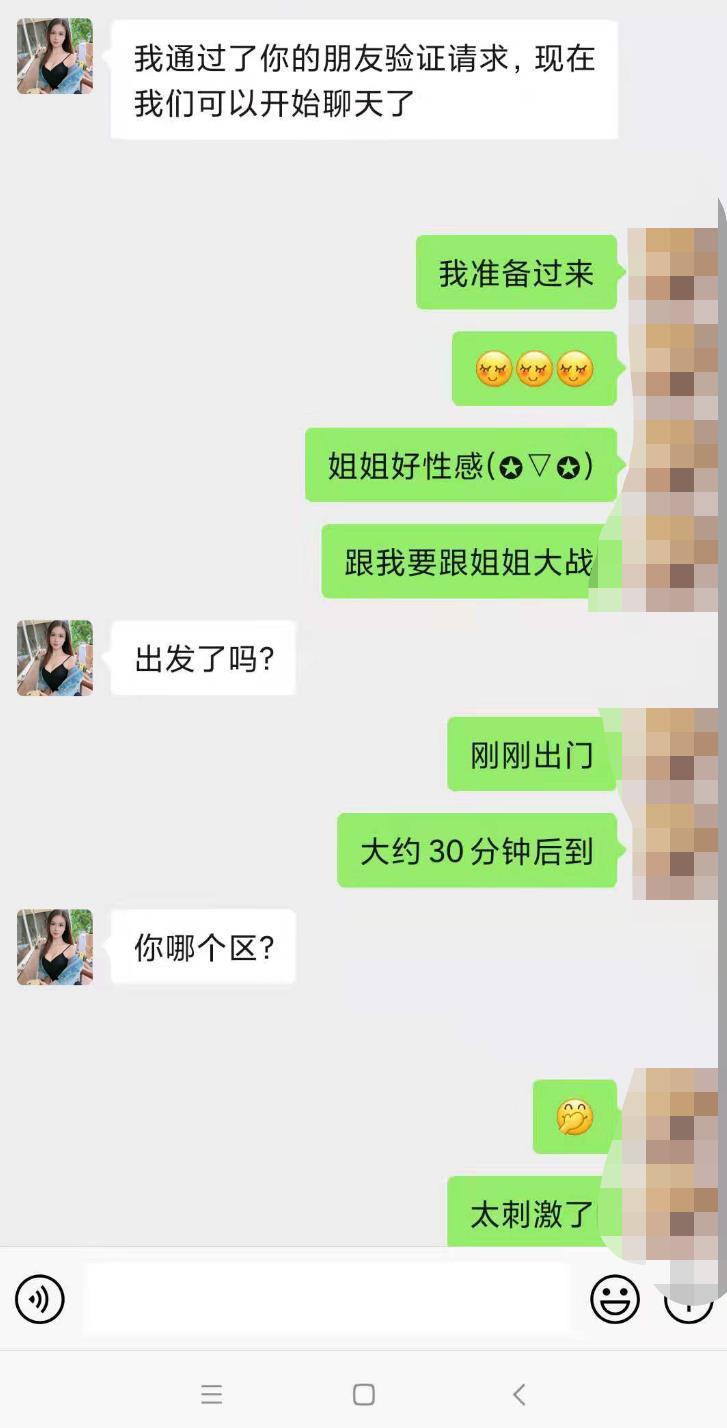Image resolution: width=727 pixels, height=1428 pixels.
Task: Switch to voice message input
Action: pyautogui.click(x=40, y=1299)
